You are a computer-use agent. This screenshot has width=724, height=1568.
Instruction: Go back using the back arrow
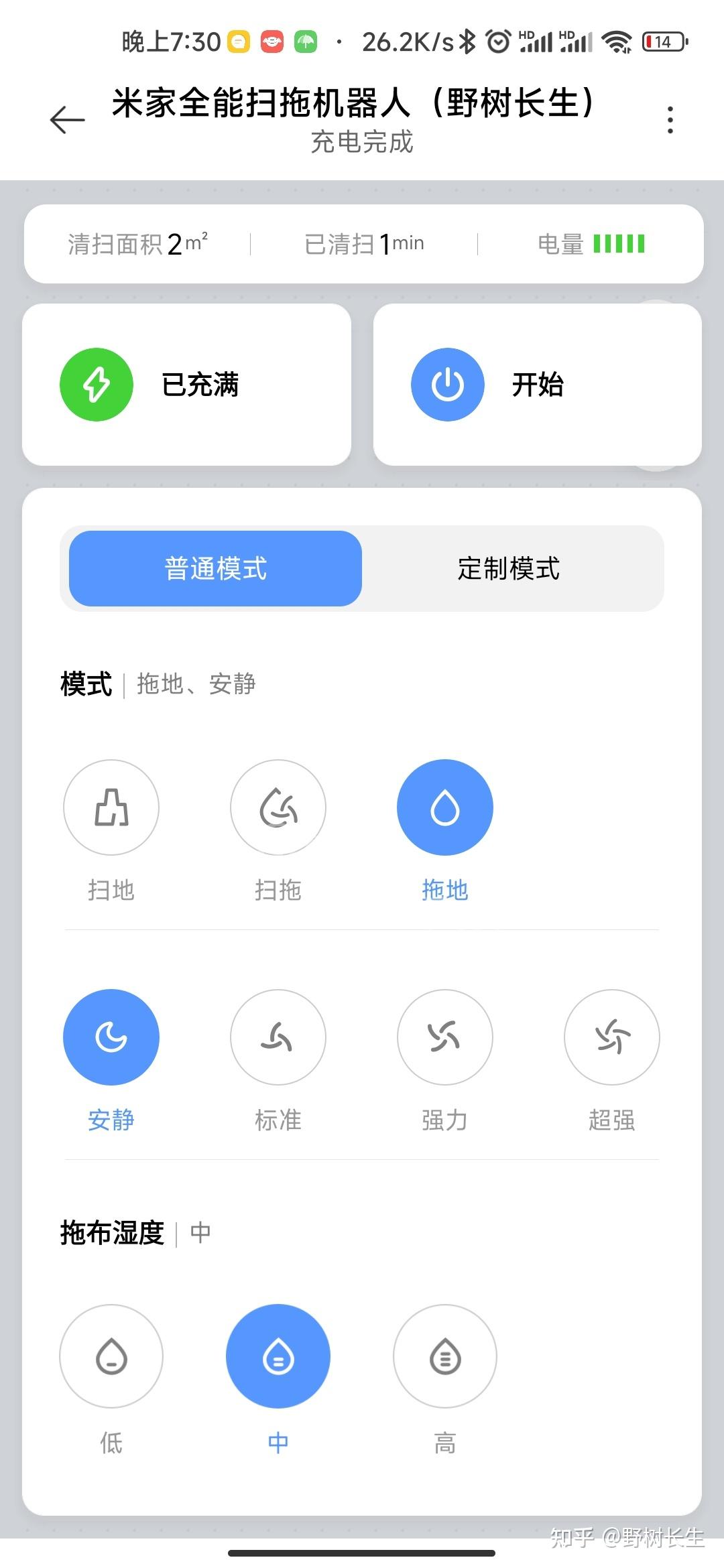click(x=66, y=118)
